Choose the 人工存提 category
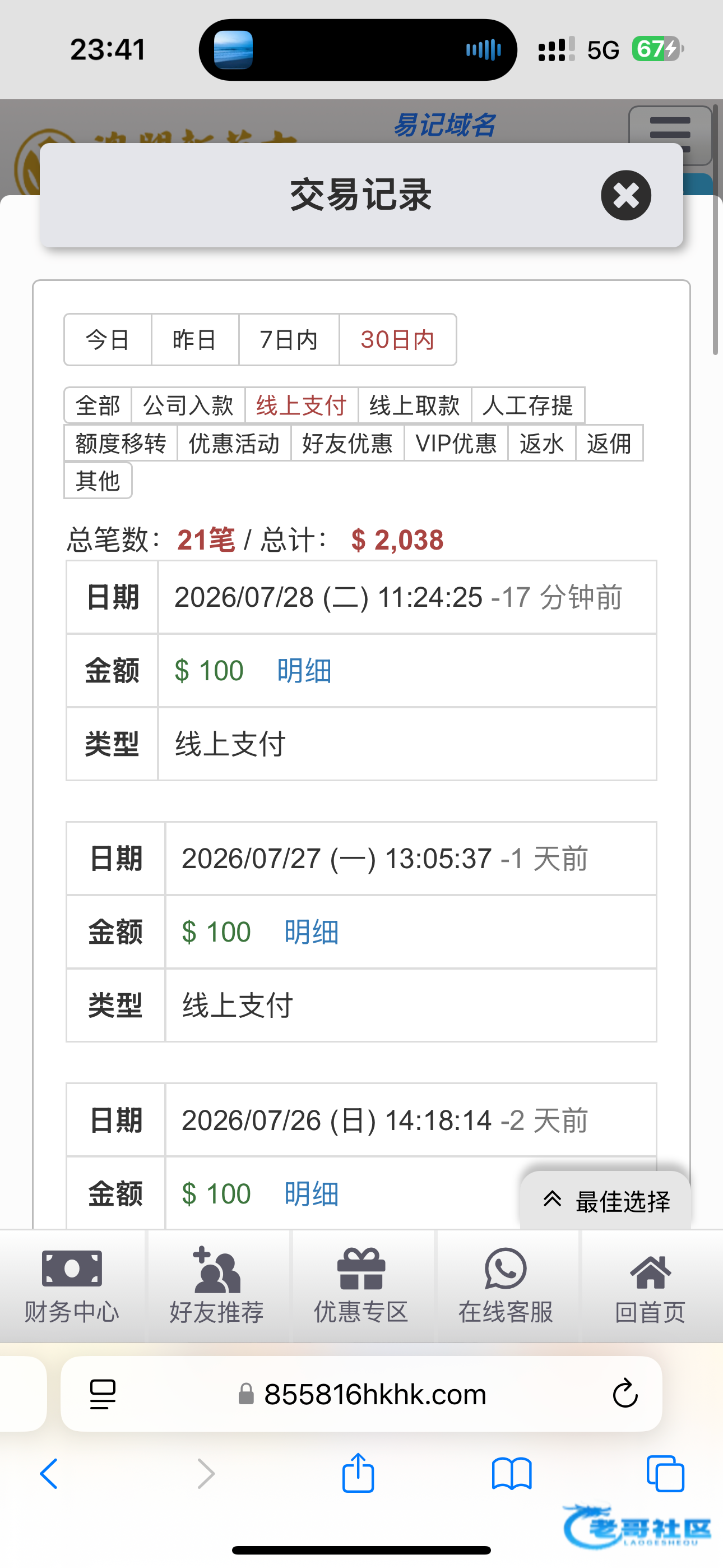 [x=527, y=405]
